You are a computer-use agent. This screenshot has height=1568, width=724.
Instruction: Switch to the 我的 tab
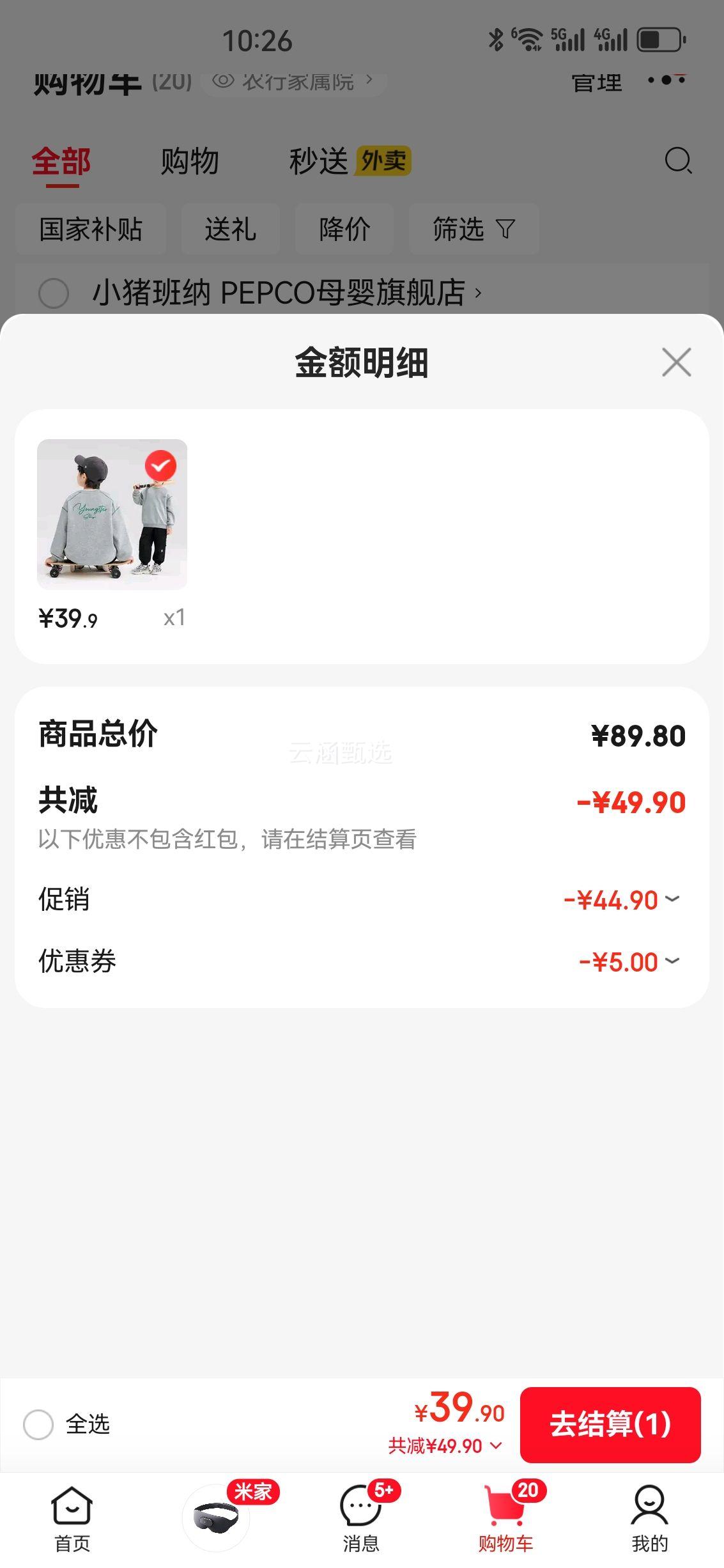pyautogui.click(x=649, y=1518)
